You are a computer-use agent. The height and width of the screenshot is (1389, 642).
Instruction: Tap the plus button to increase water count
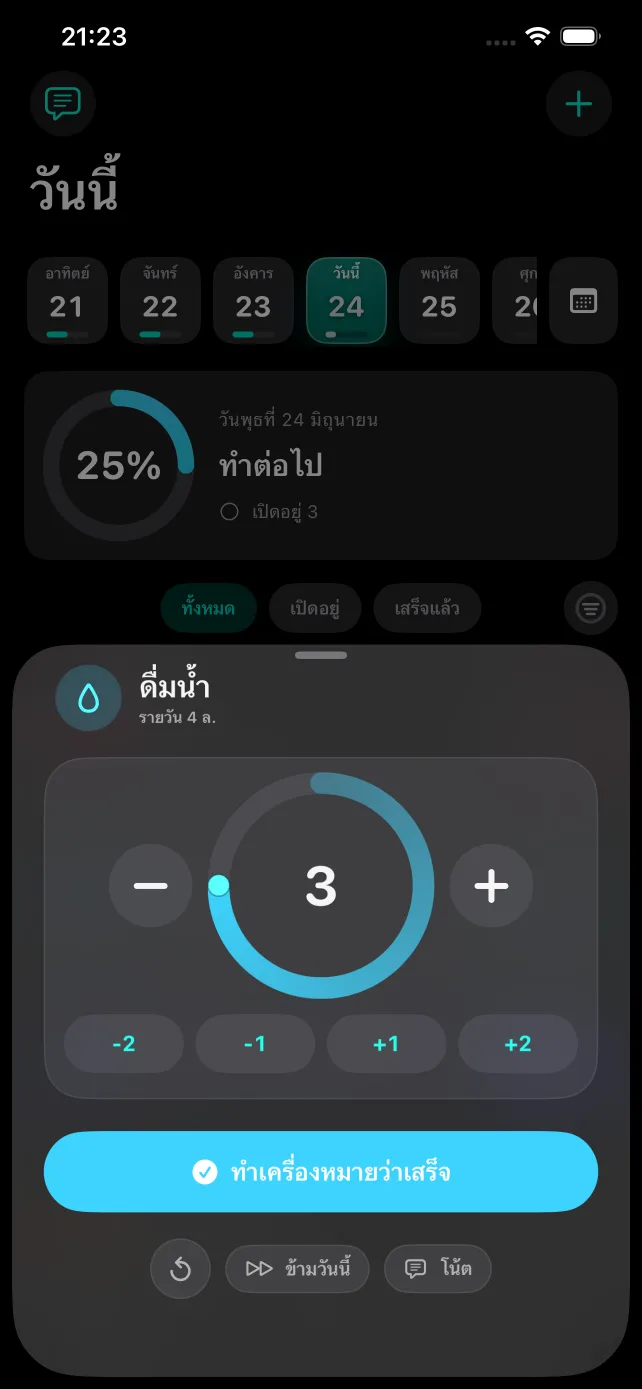tap(491, 886)
